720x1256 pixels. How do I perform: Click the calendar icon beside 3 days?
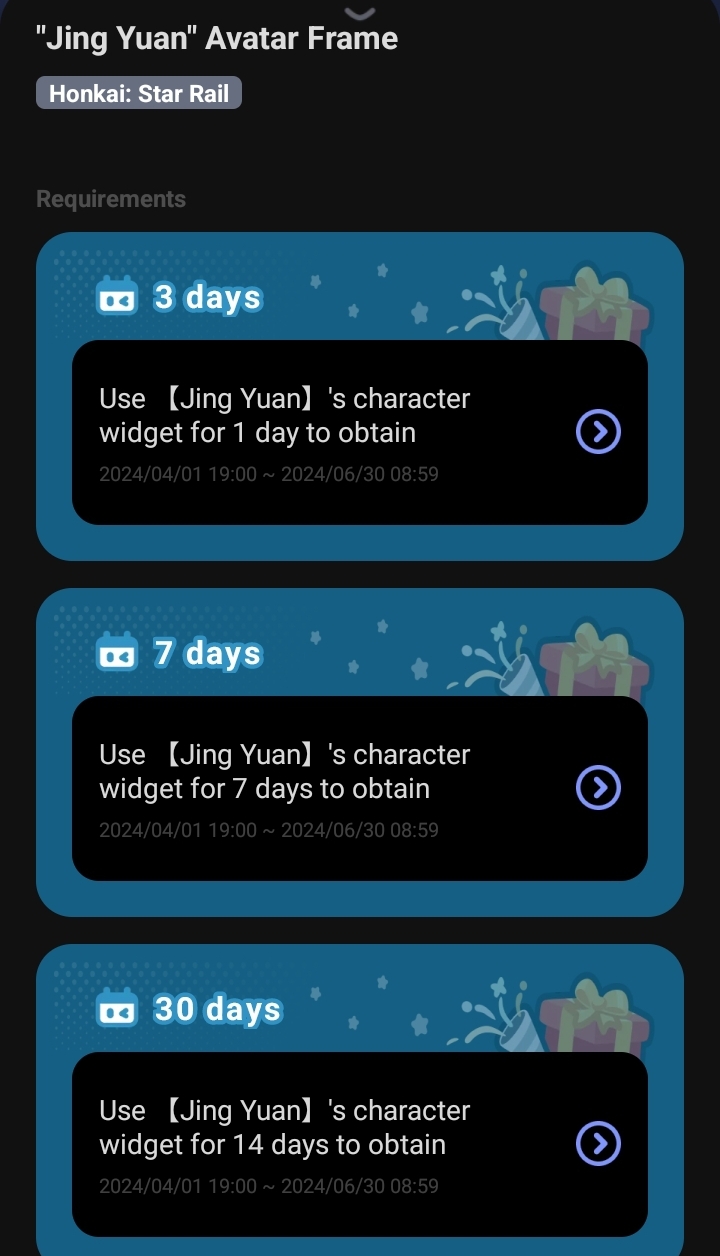pyautogui.click(x=118, y=296)
